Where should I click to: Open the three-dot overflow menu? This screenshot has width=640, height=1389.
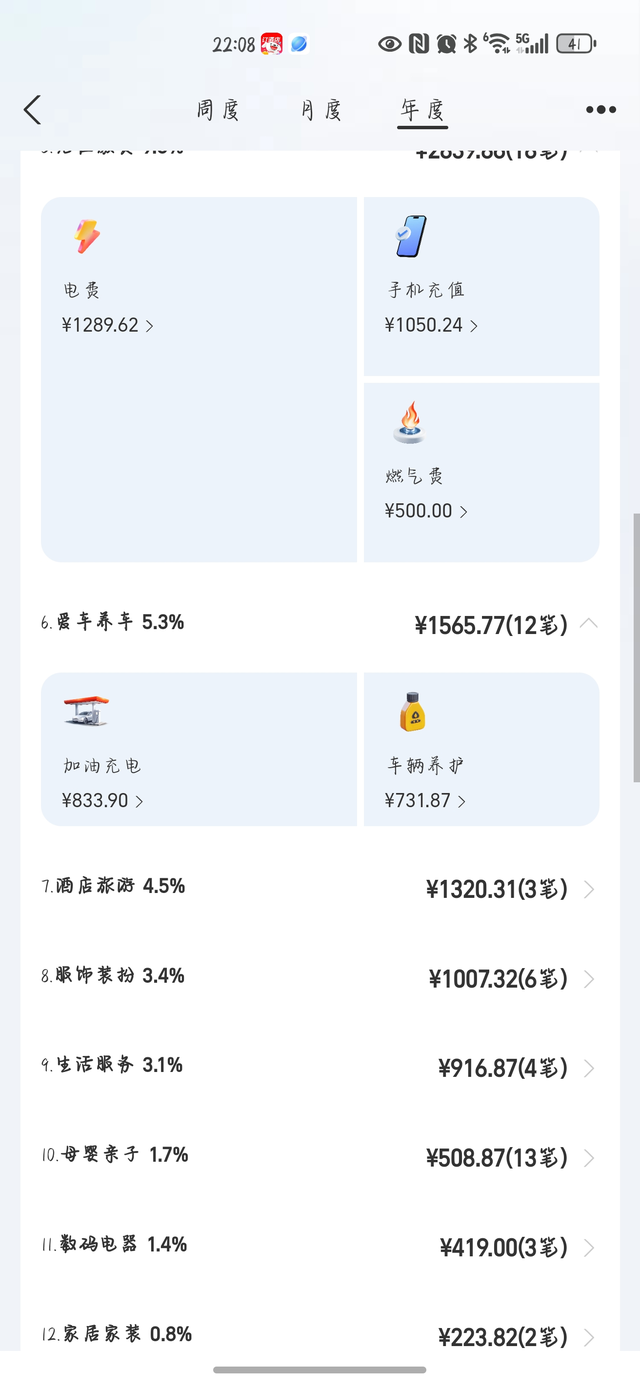click(x=601, y=110)
